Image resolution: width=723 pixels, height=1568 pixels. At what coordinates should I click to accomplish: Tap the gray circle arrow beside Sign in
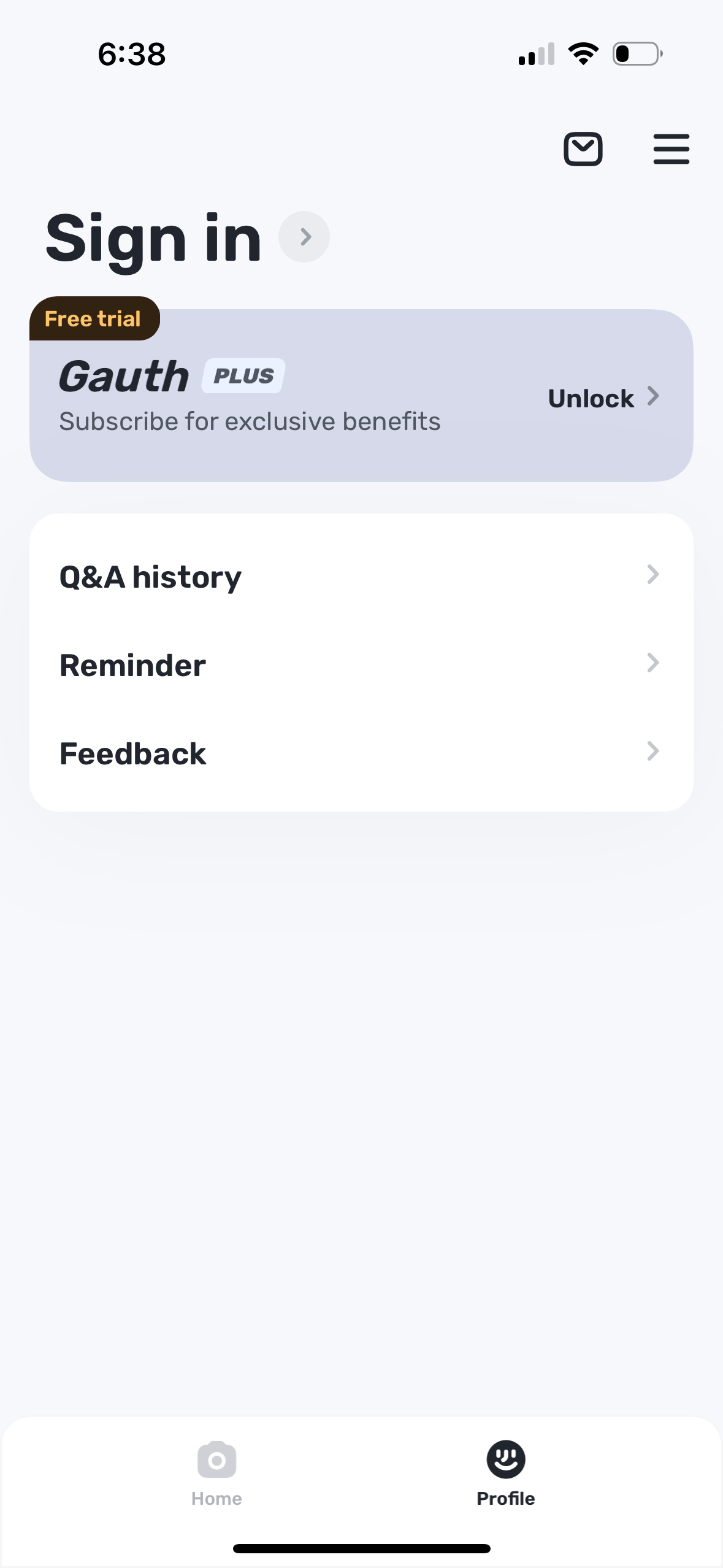tap(304, 236)
